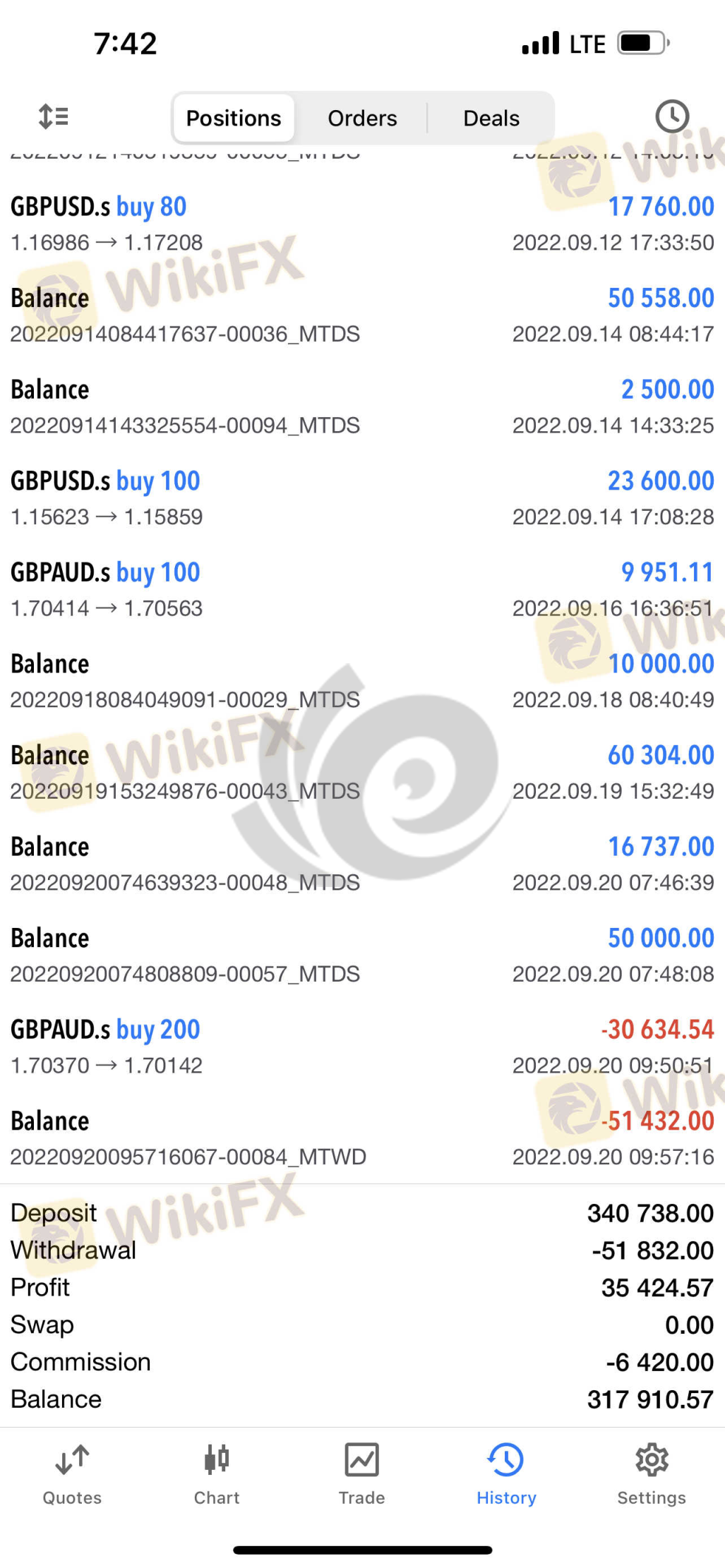Select the Positions segment
Viewport: 725px width, 1568px height.
[x=234, y=118]
